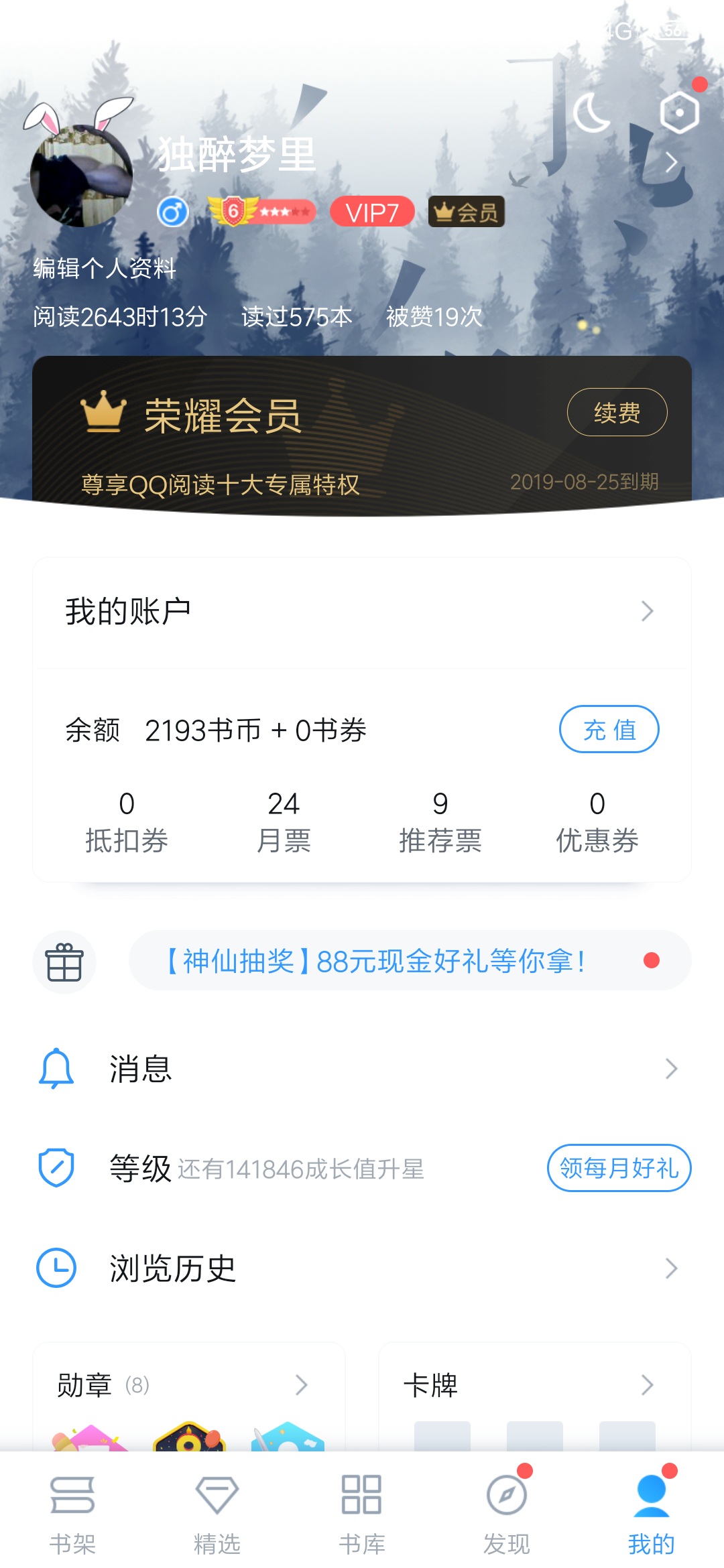This screenshot has height=1568, width=724.
Task: Open settings via the hexagon icon
Action: pos(679,113)
